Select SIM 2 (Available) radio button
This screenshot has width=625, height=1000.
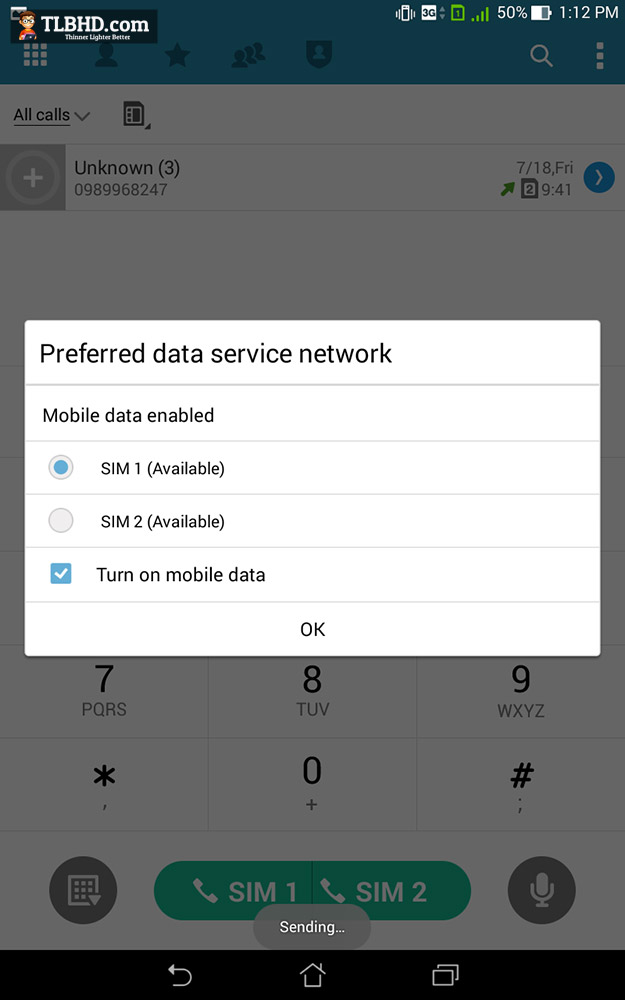pos(61,520)
